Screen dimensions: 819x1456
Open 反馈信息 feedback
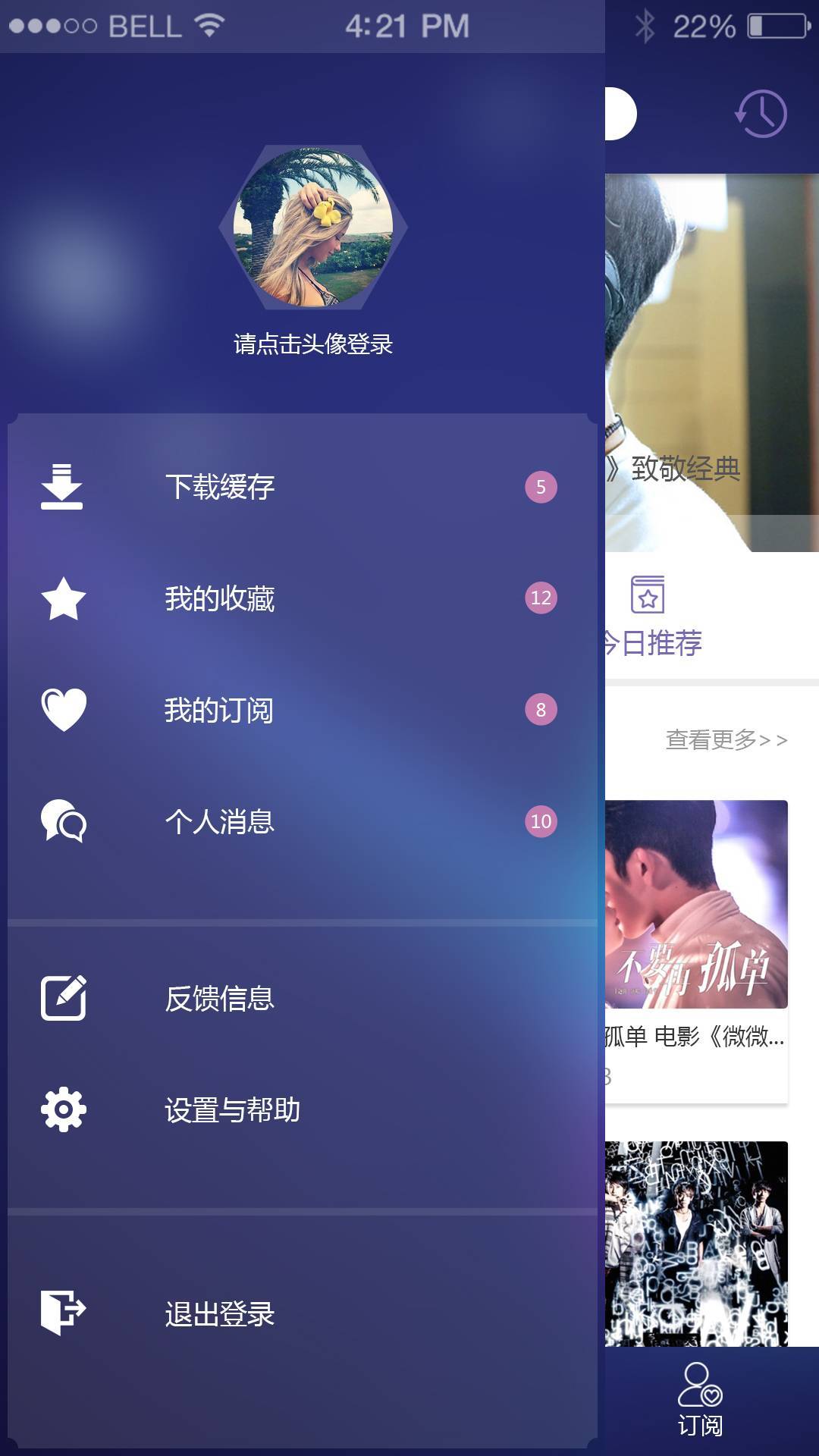(220, 998)
